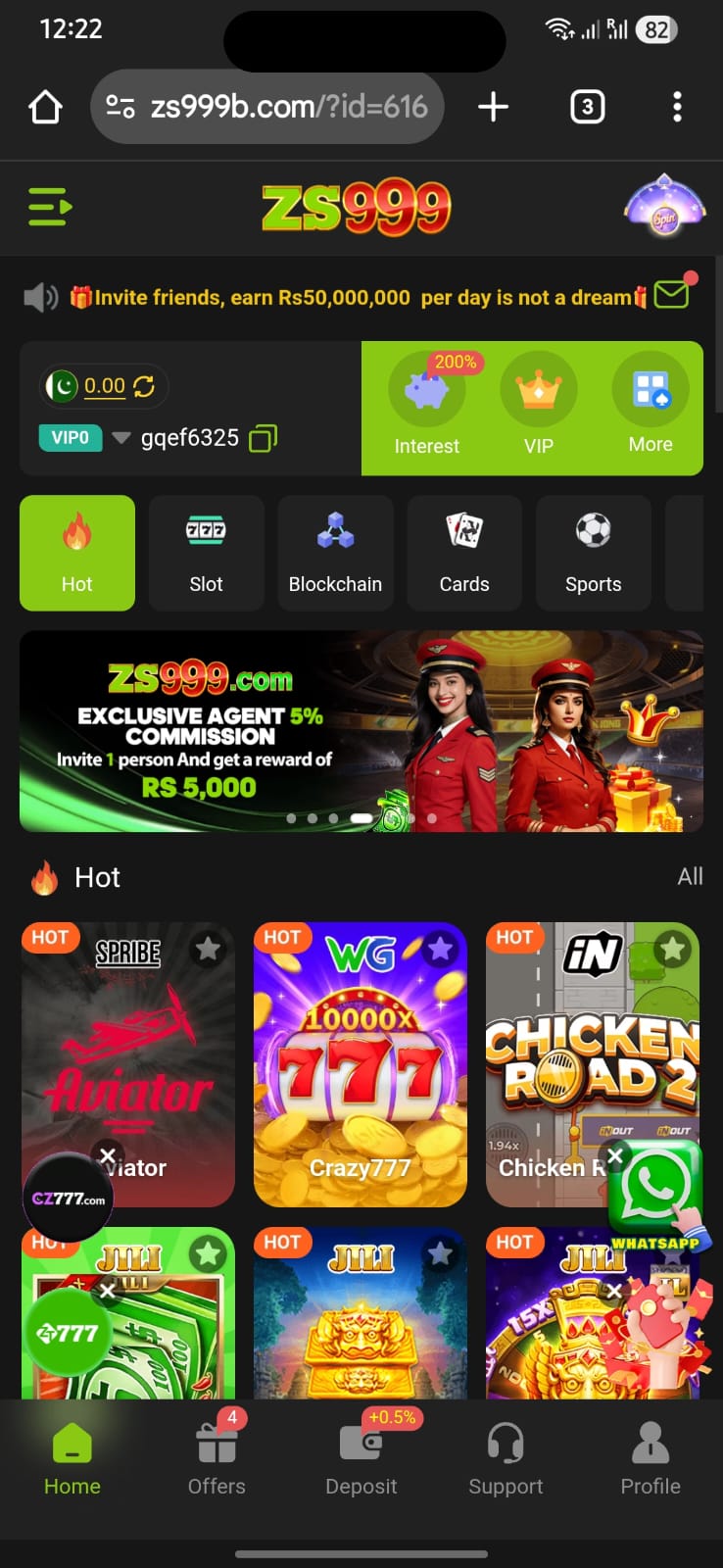The height and width of the screenshot is (1568, 723).
Task: Switch to the Blockchain category
Action: click(335, 553)
